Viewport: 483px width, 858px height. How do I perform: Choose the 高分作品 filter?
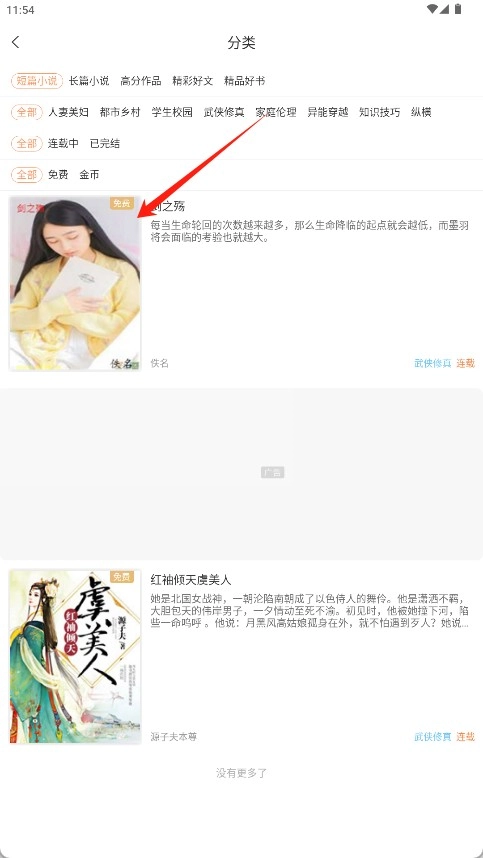click(141, 81)
